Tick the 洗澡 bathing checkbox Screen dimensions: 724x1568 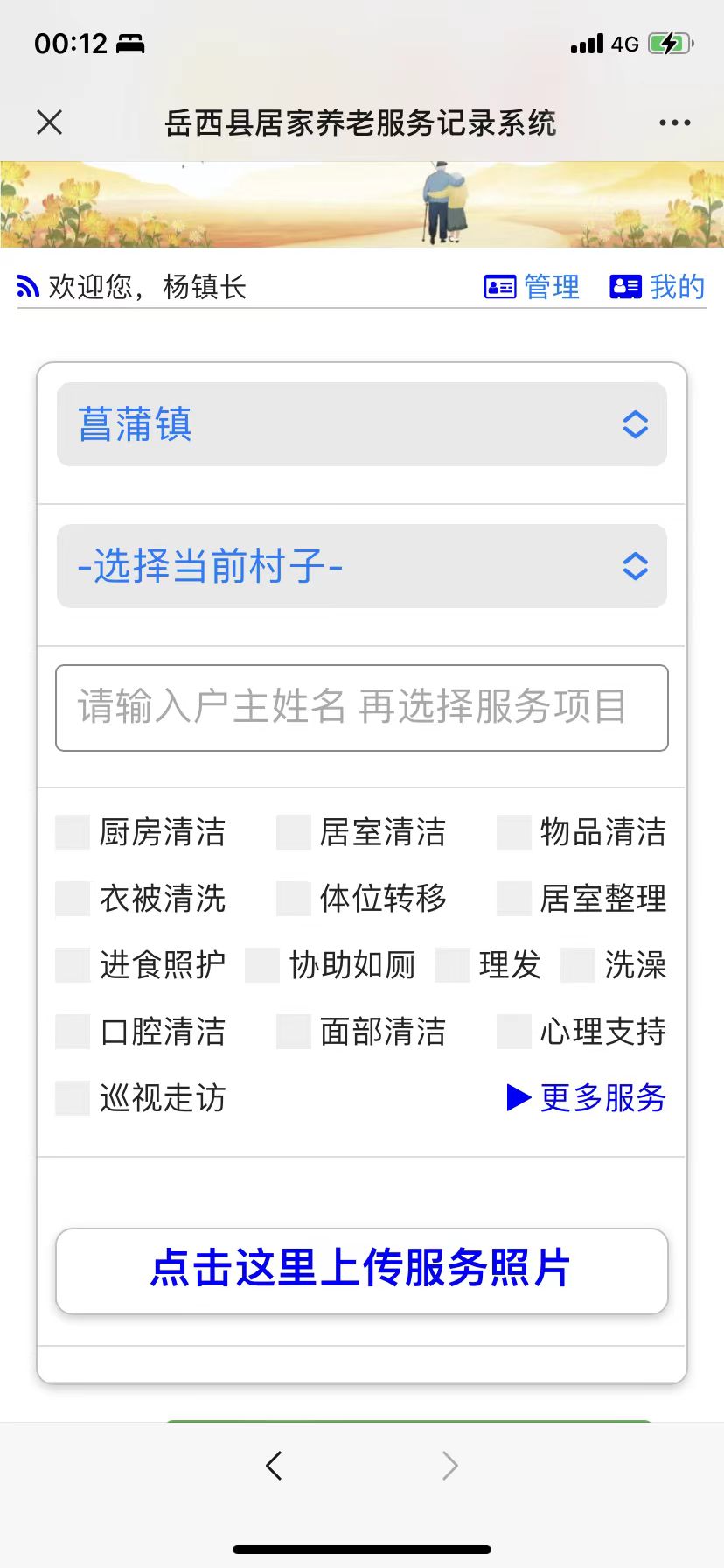[x=578, y=965]
